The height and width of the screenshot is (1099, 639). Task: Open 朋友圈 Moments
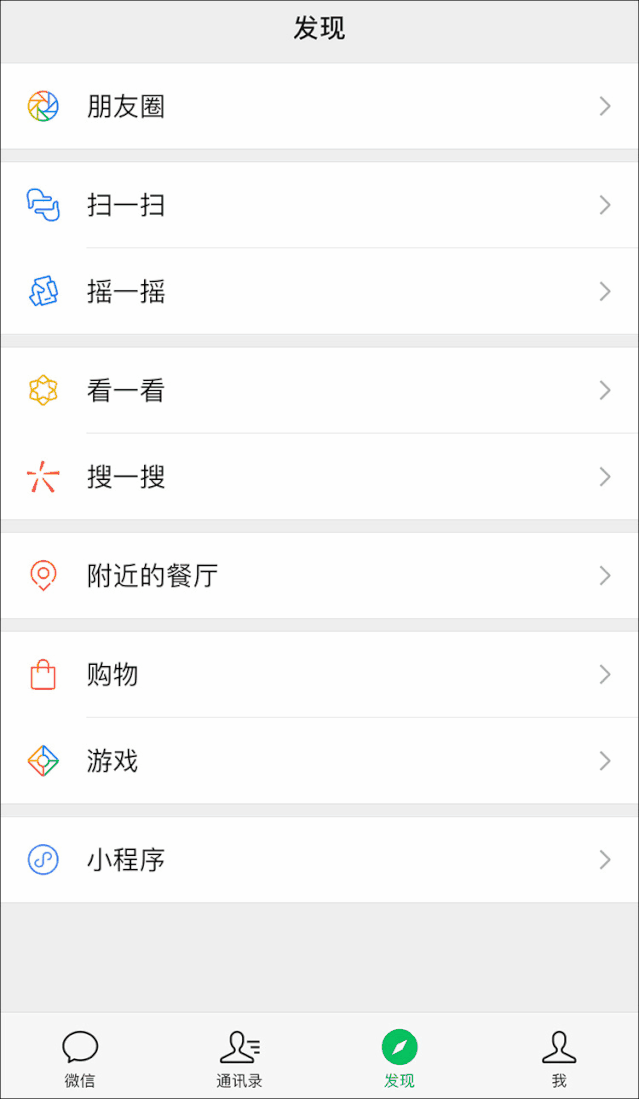320,107
